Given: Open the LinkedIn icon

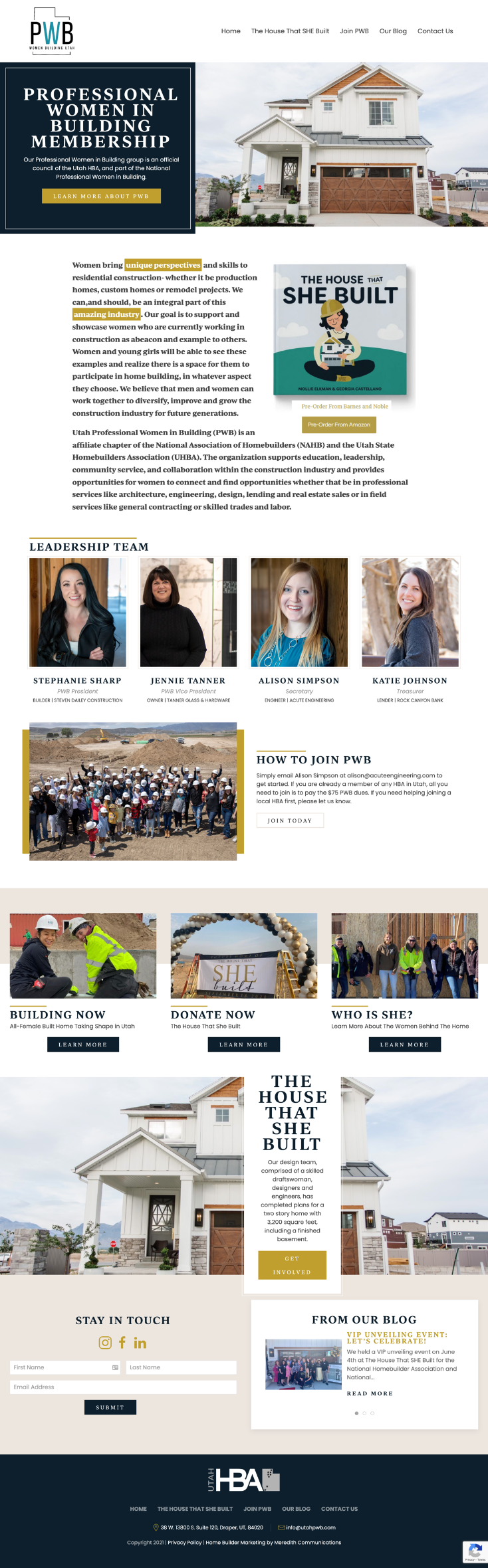Looking at the screenshot, I should coord(140,1343).
